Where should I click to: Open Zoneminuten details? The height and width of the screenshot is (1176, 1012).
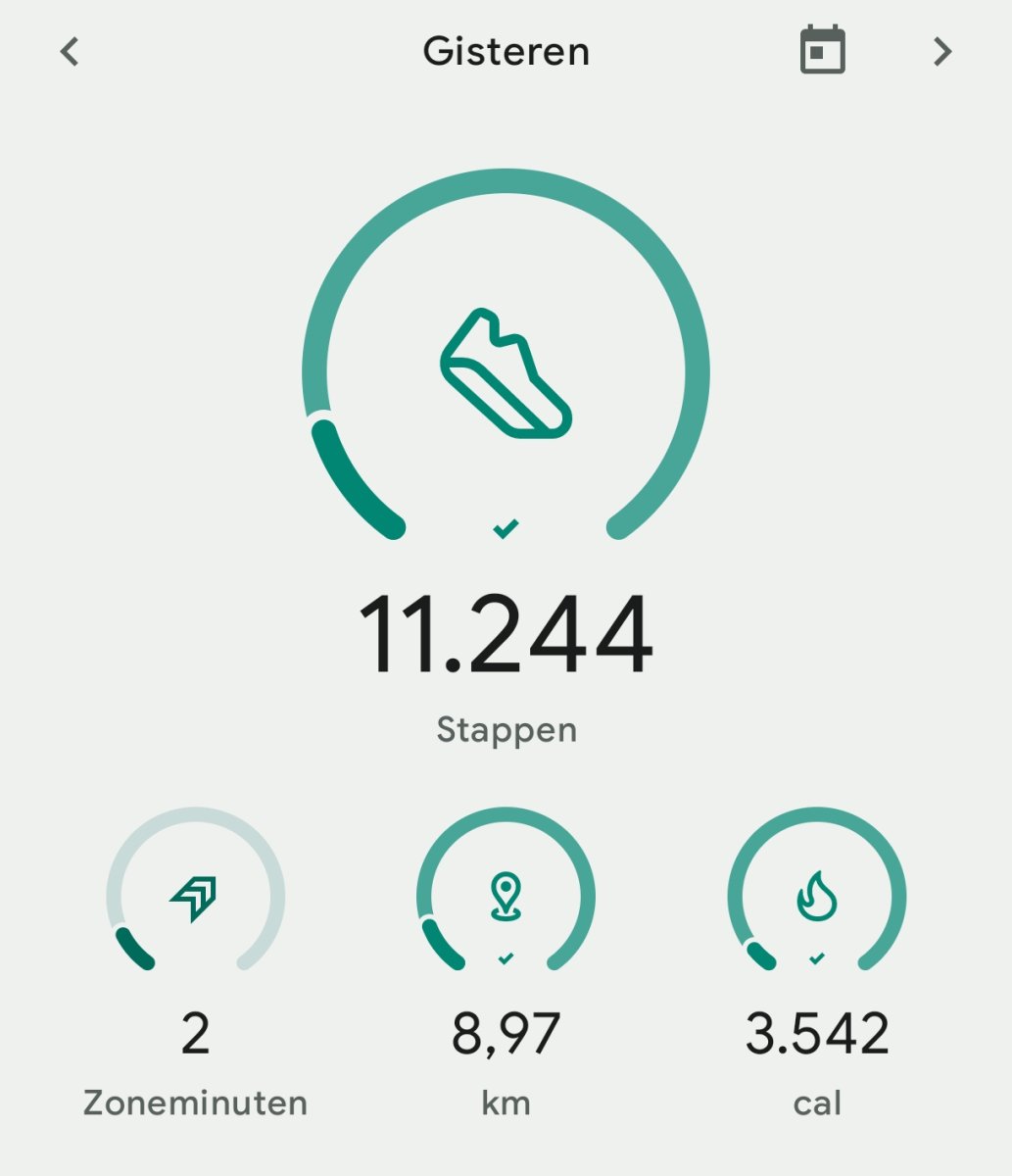195,1102
